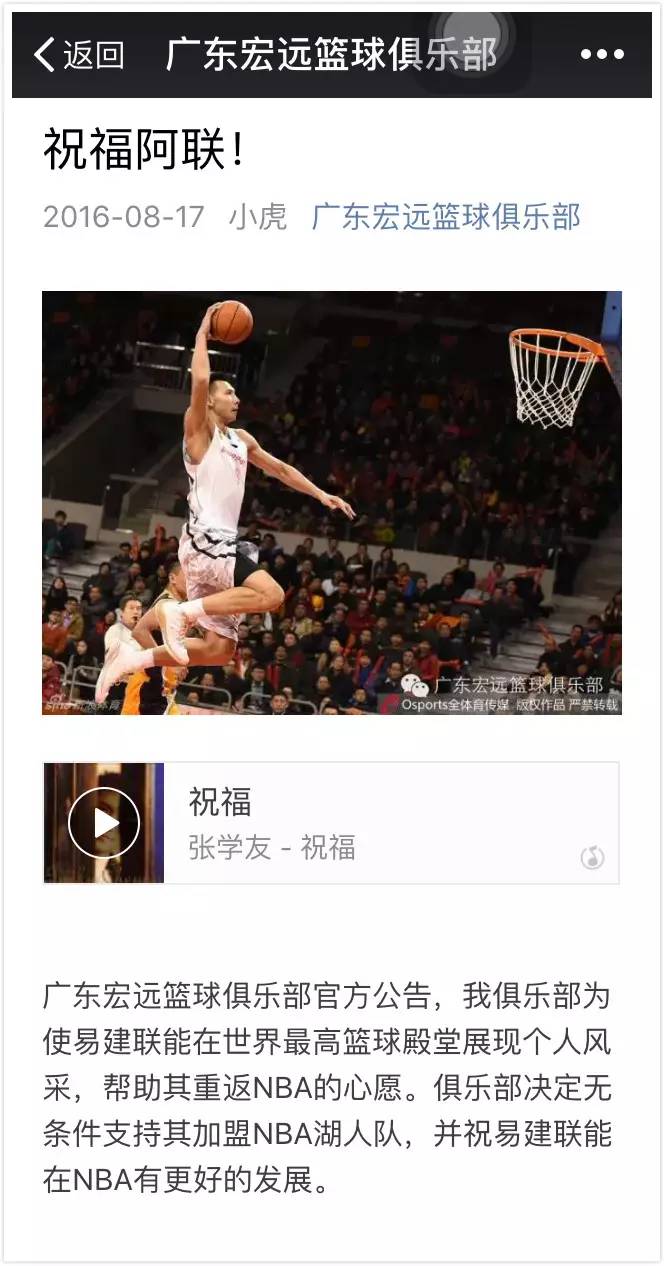The height and width of the screenshot is (1266, 664).
Task: Open the blue 广东宏远篮球俱乐部 account link
Action: coord(446,216)
